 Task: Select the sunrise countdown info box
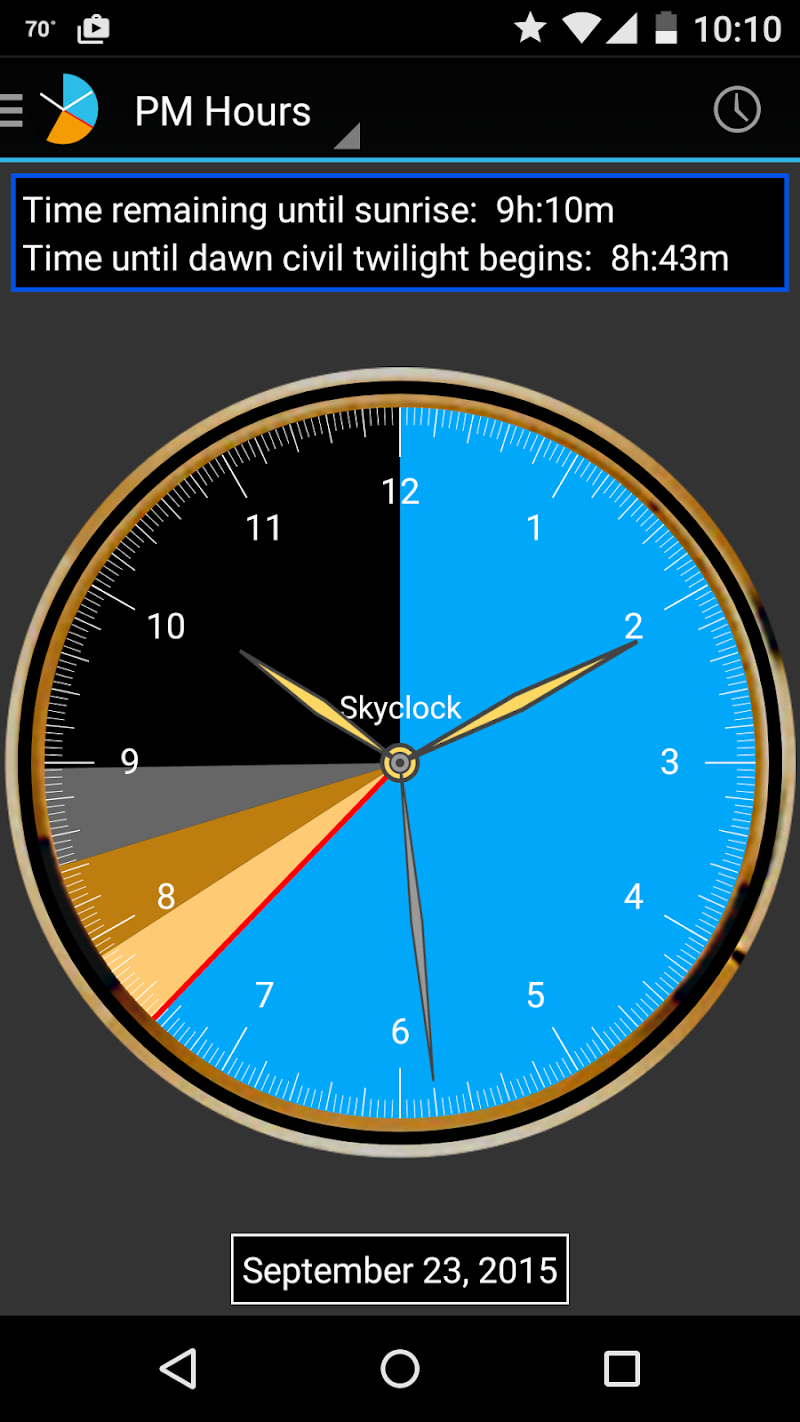[399, 232]
